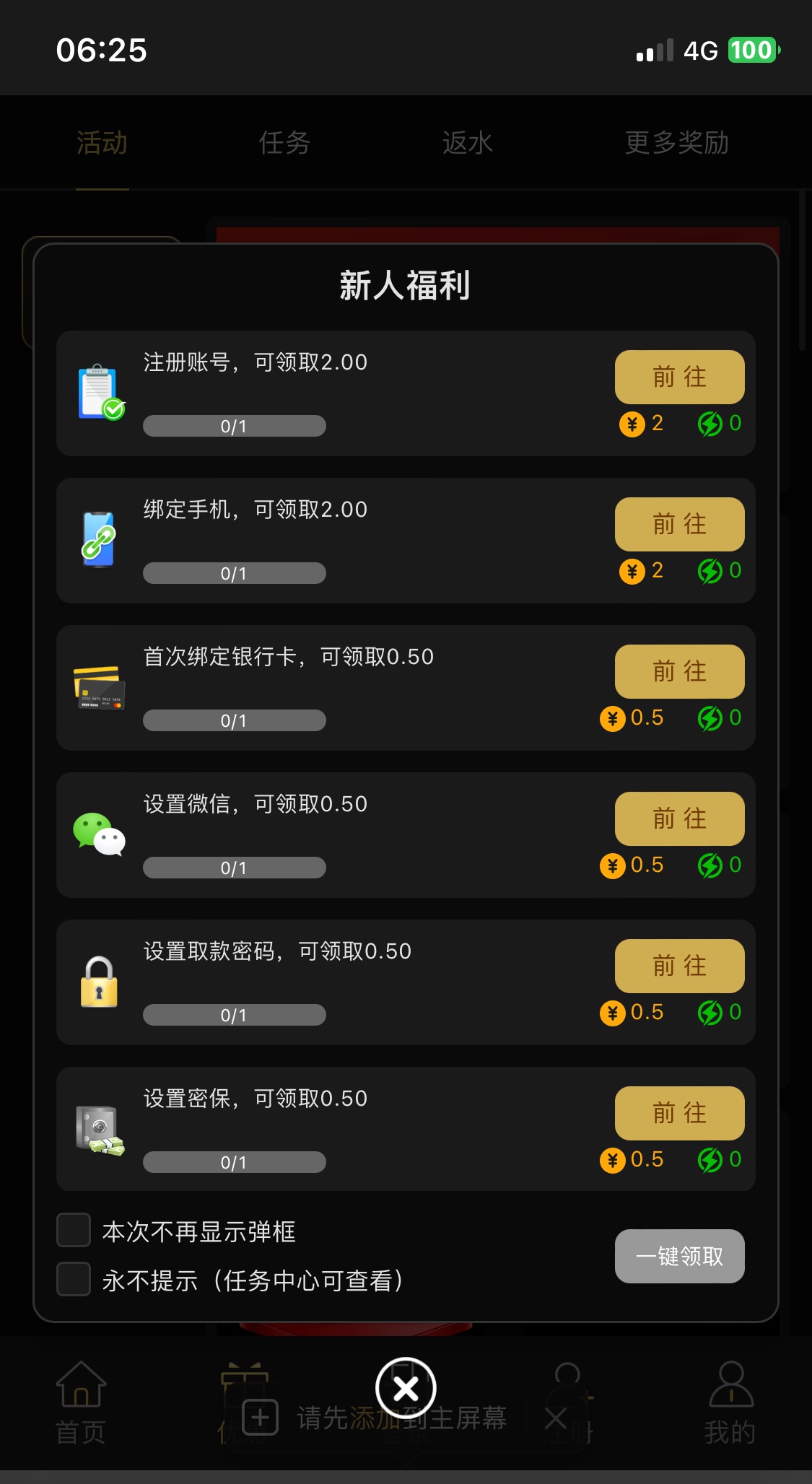This screenshot has width=812, height=1484.
Task: Open the 更多奖励 tab
Action: click(x=676, y=143)
